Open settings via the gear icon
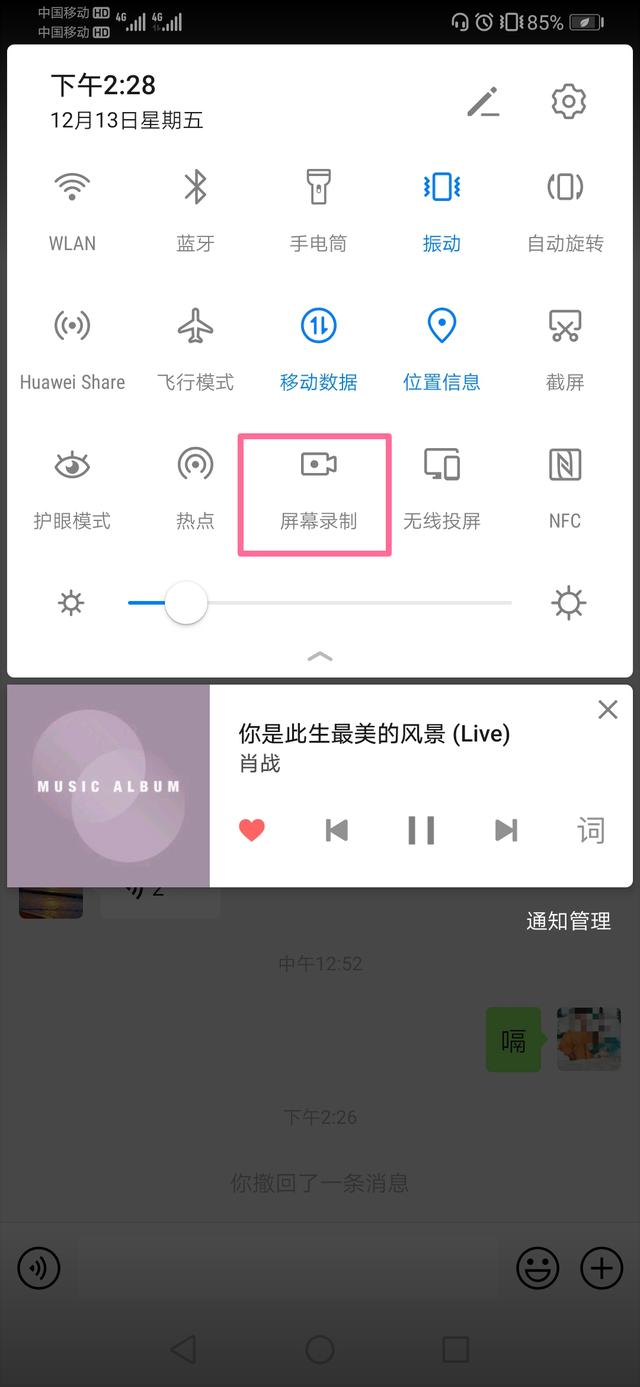640x1387 pixels. pos(568,101)
